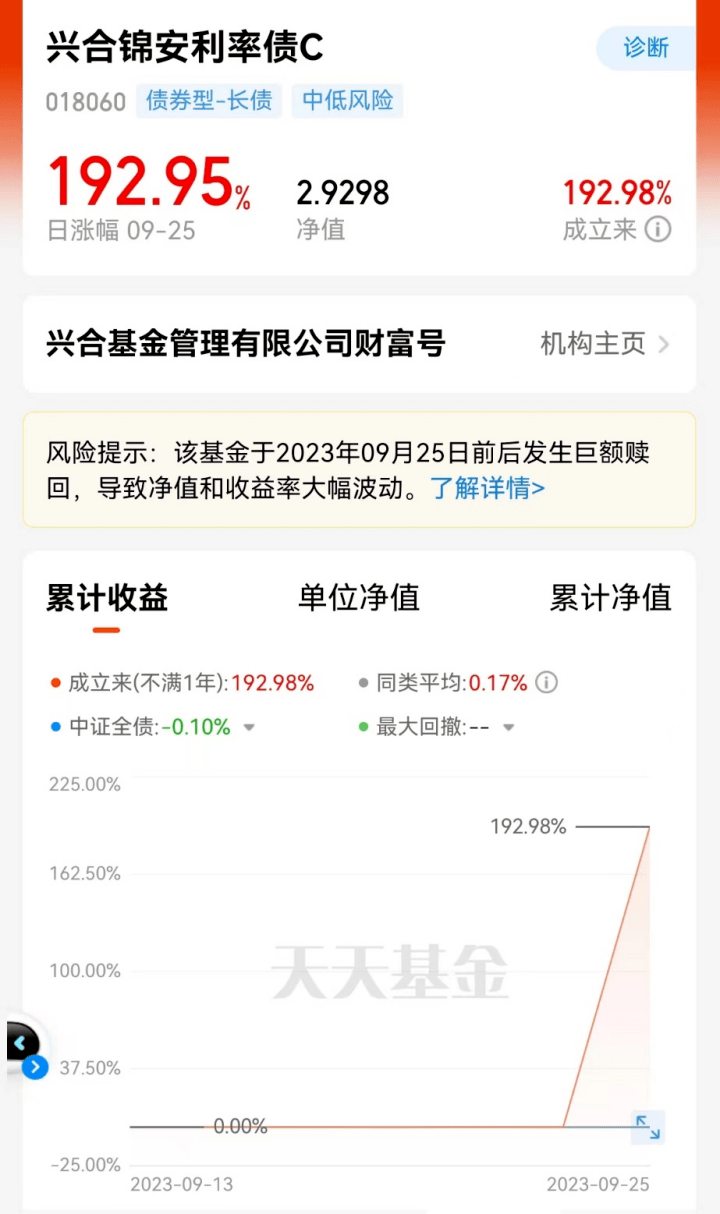Tap the 债券型-长债 fund type tag

(209, 101)
